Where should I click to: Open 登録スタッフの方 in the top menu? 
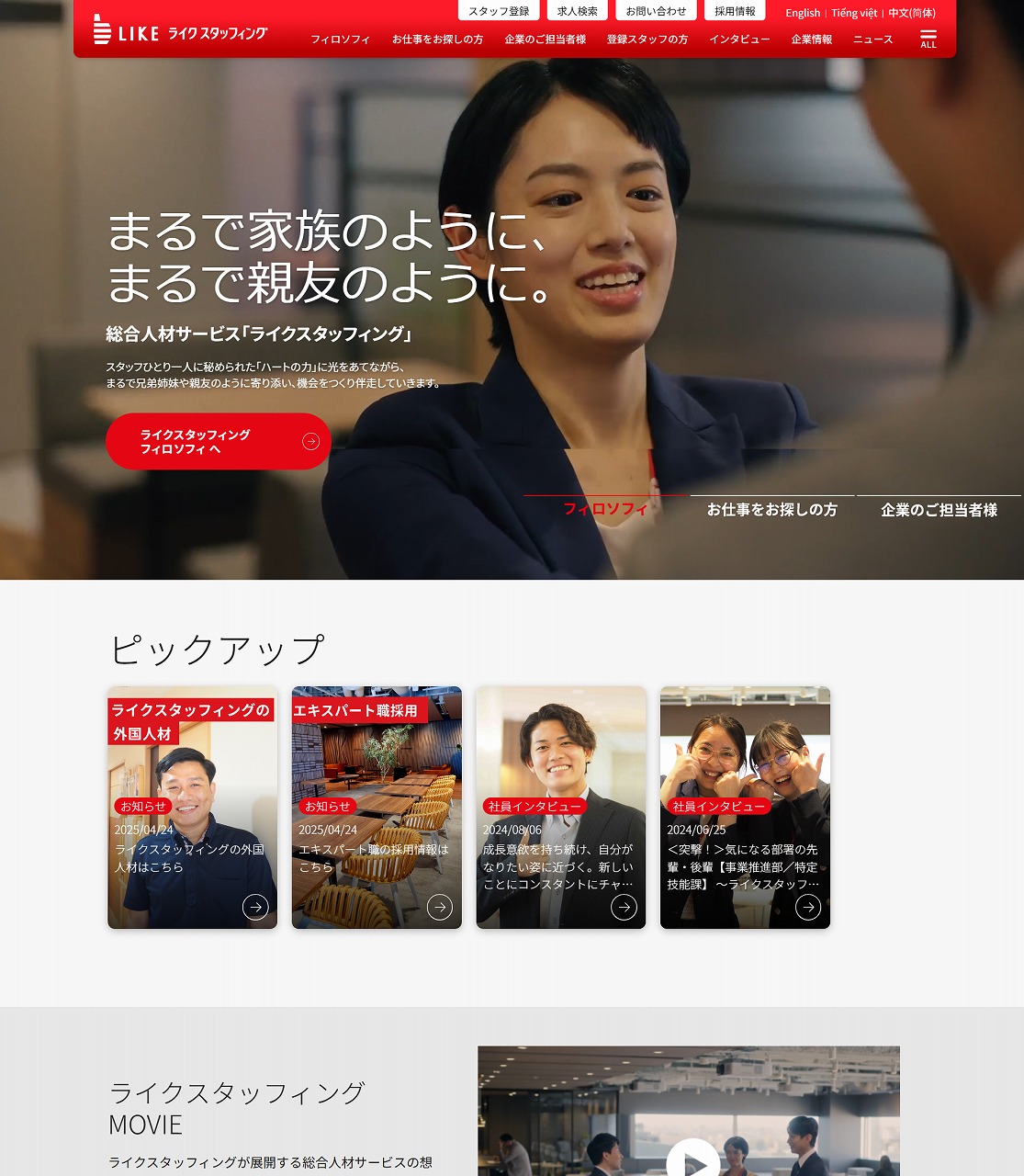[647, 40]
